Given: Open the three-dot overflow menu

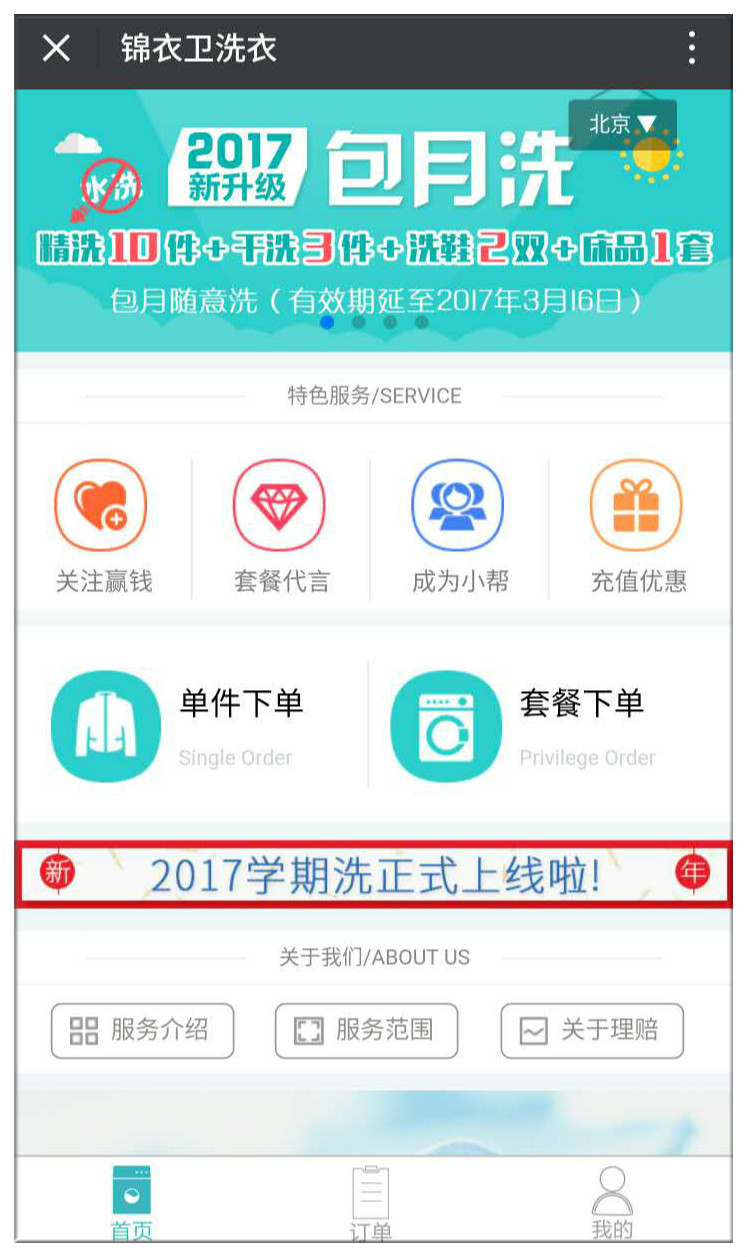Looking at the screenshot, I should click(x=691, y=47).
